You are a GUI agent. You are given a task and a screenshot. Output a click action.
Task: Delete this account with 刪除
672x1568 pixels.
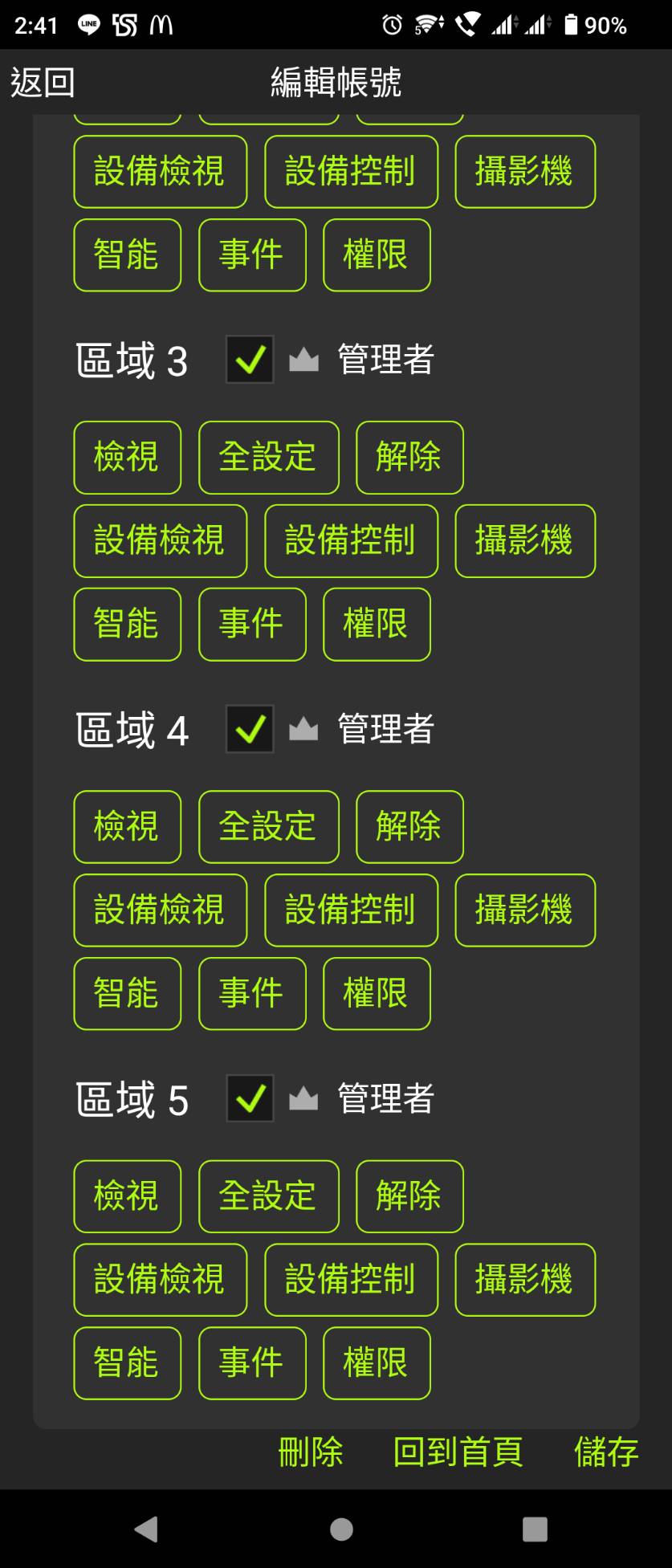(x=311, y=1452)
